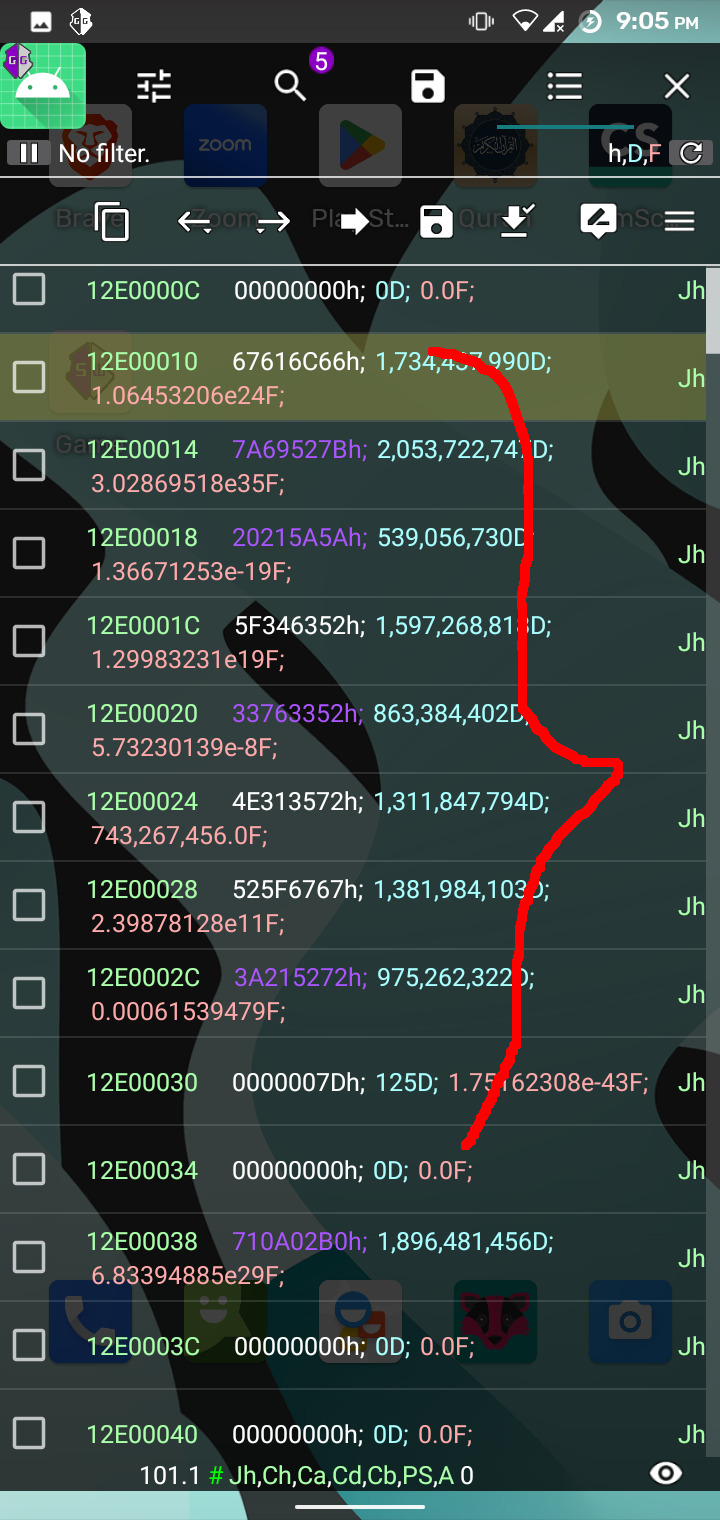
Task: Tap the goto address arrow
Action: click(354, 221)
